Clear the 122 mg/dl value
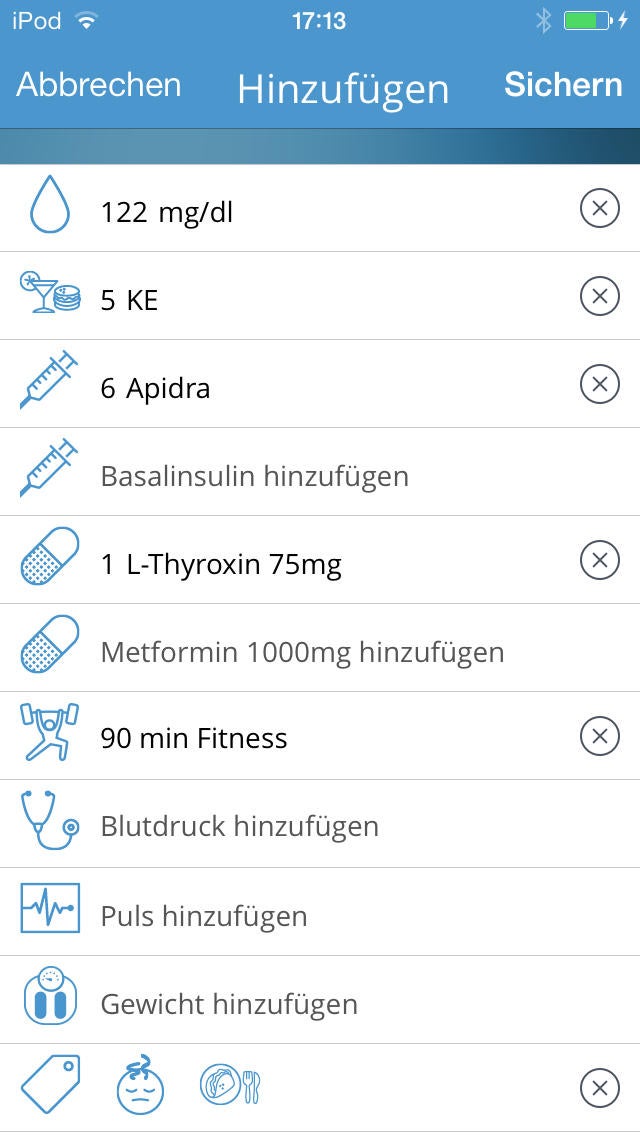The height and width of the screenshot is (1136, 640). tap(599, 208)
